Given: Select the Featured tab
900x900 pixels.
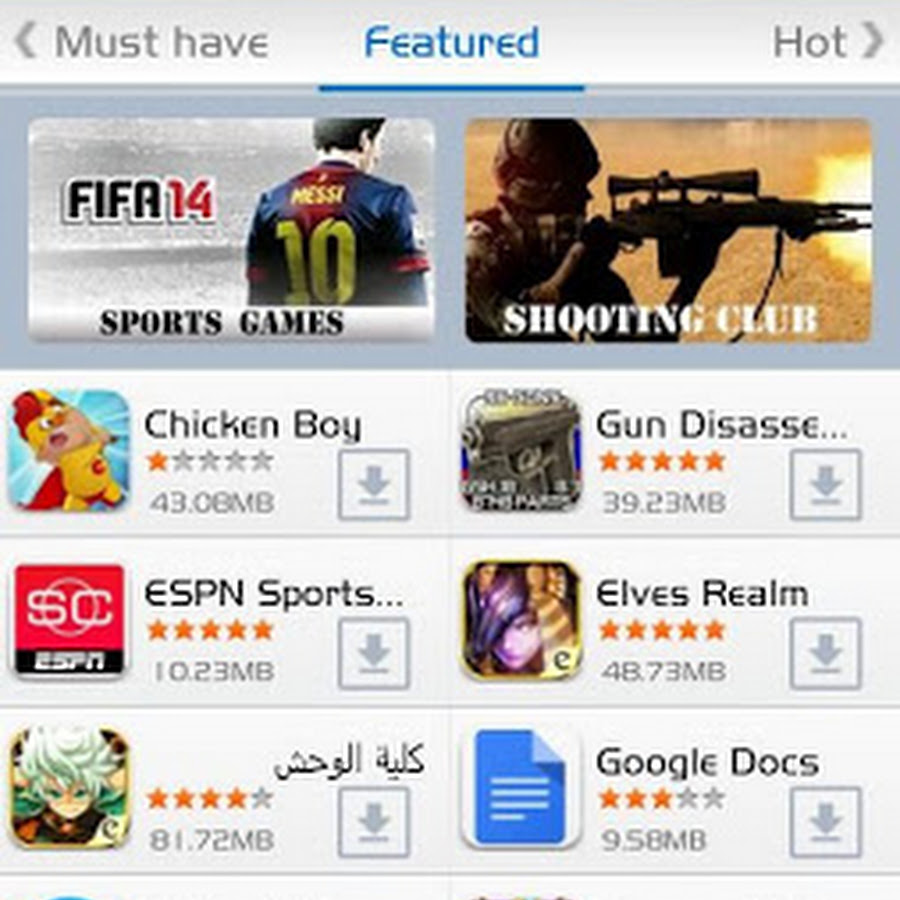Looking at the screenshot, I should (x=451, y=42).
